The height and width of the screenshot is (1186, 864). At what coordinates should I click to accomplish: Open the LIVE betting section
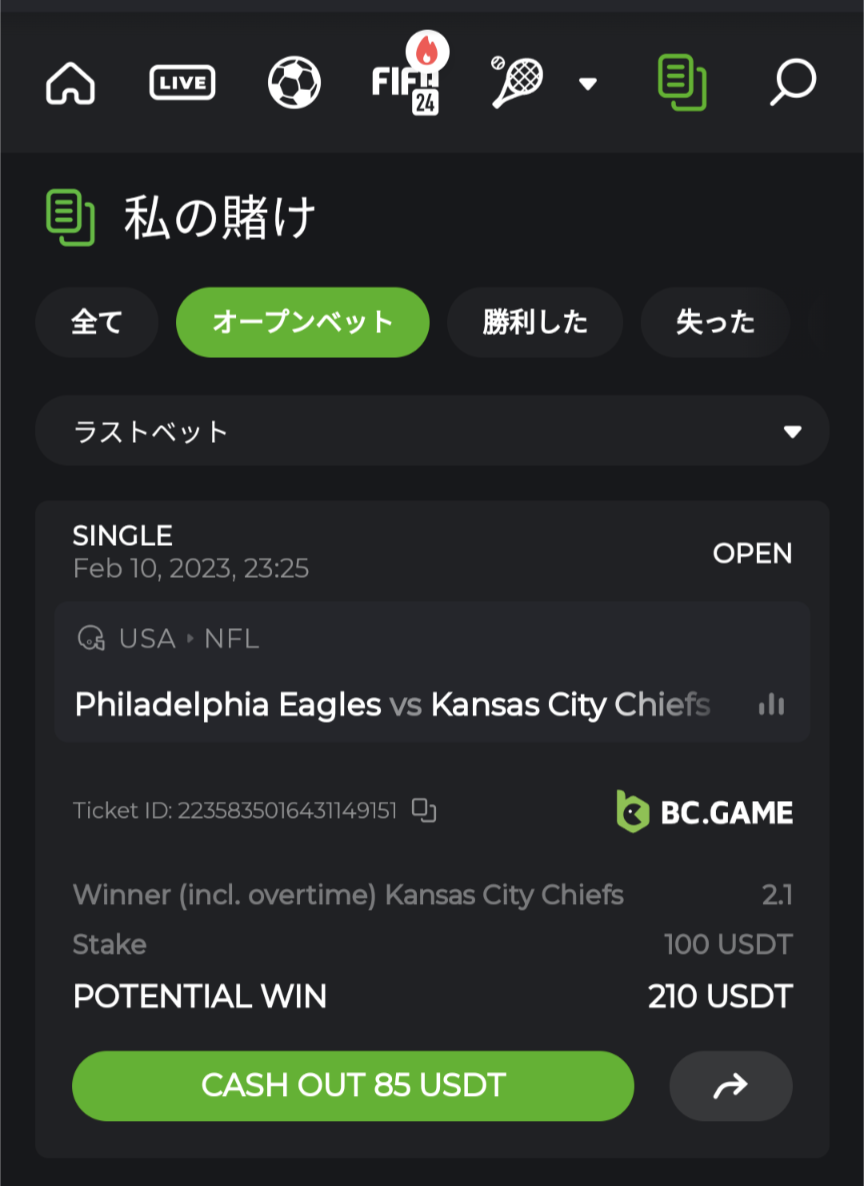point(182,83)
